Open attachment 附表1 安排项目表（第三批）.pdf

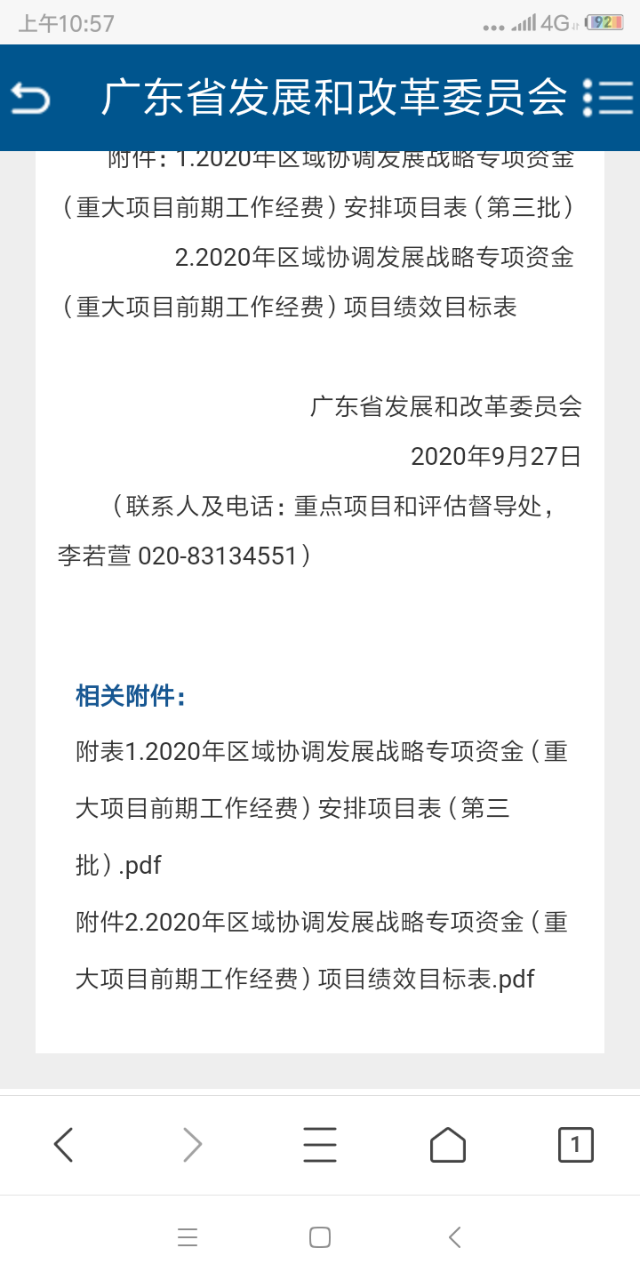pyautogui.click(x=321, y=808)
